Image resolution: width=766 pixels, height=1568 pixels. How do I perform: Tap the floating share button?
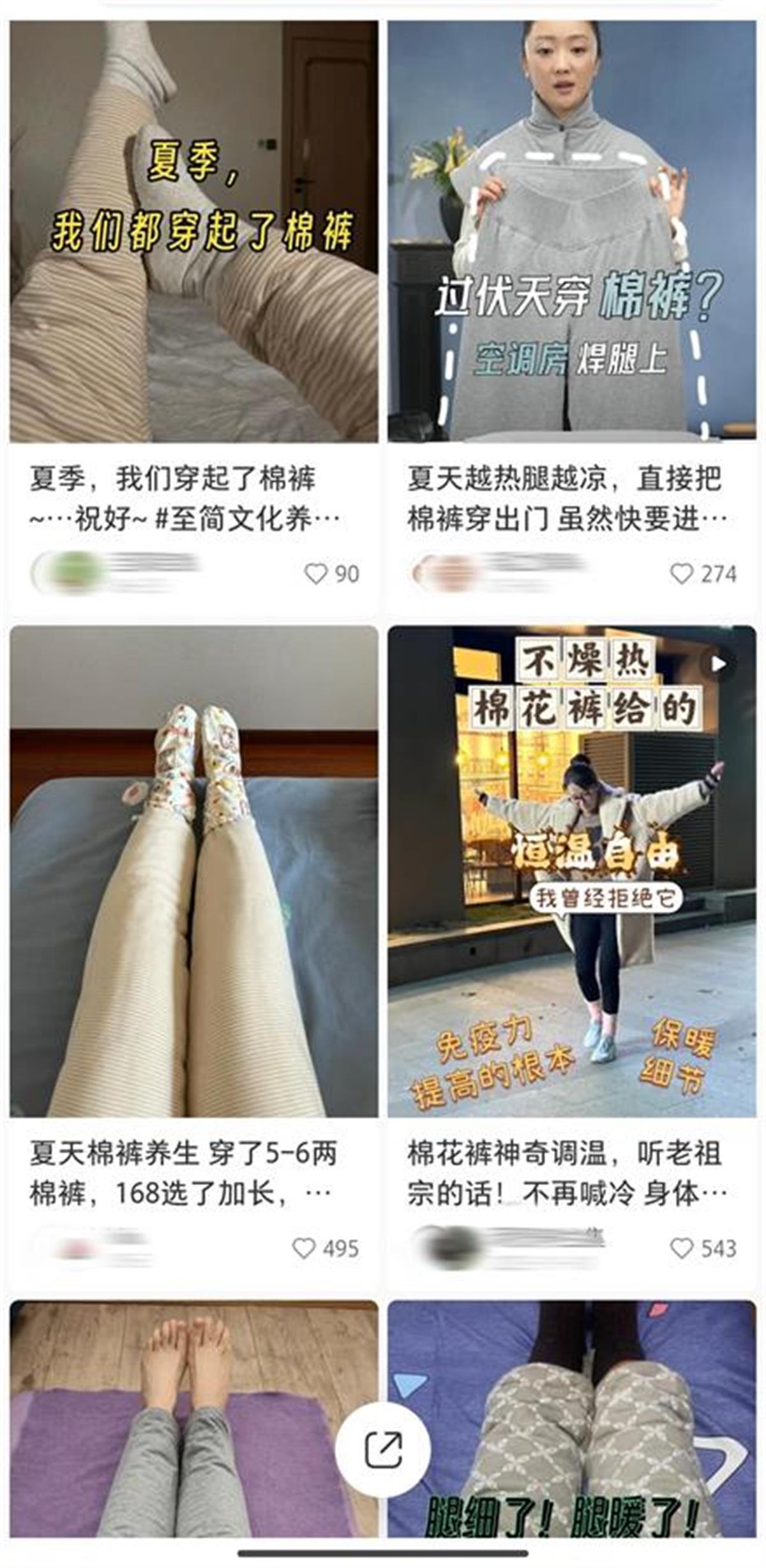point(383,1450)
